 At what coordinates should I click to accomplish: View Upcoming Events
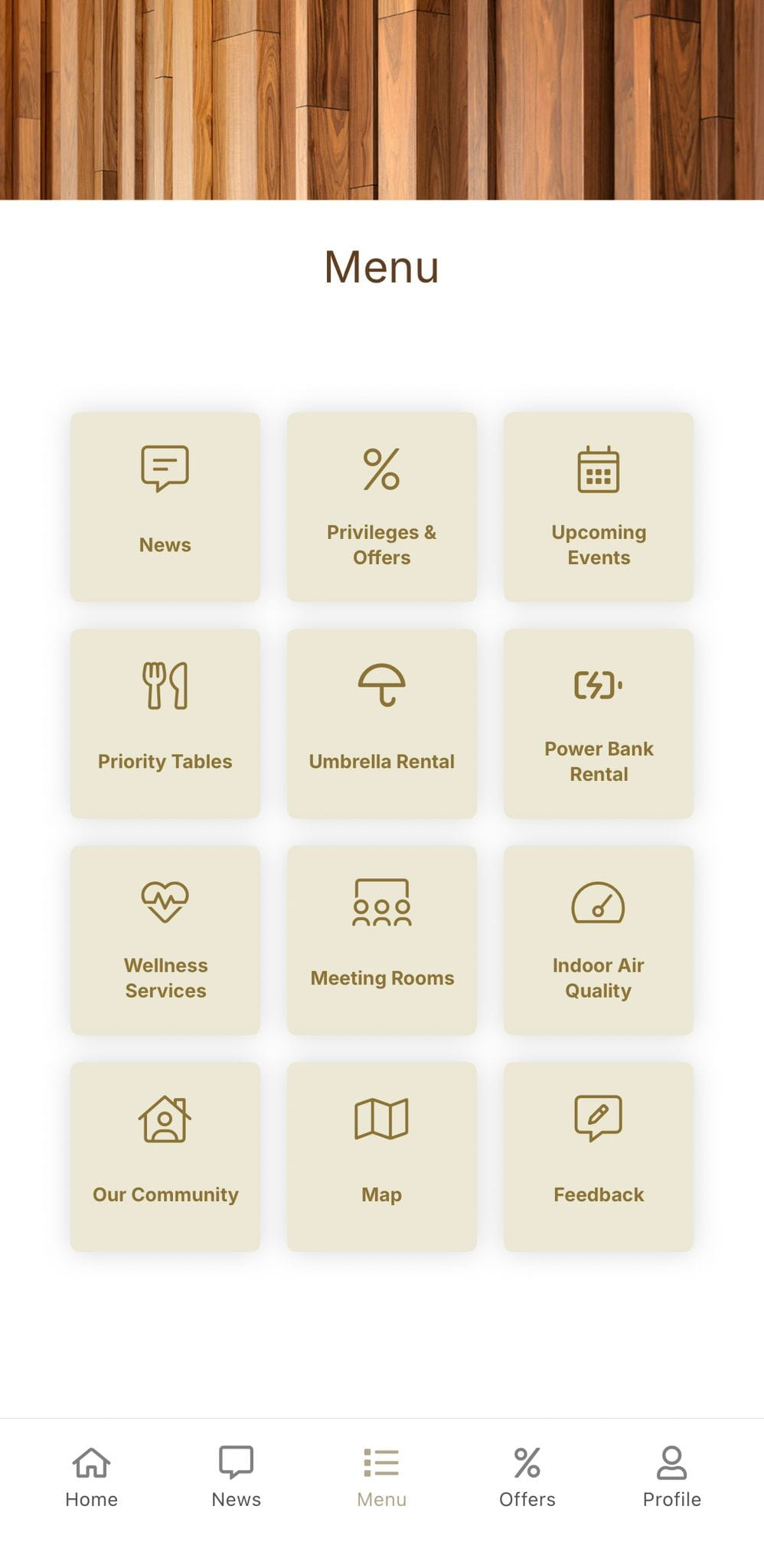(x=599, y=507)
